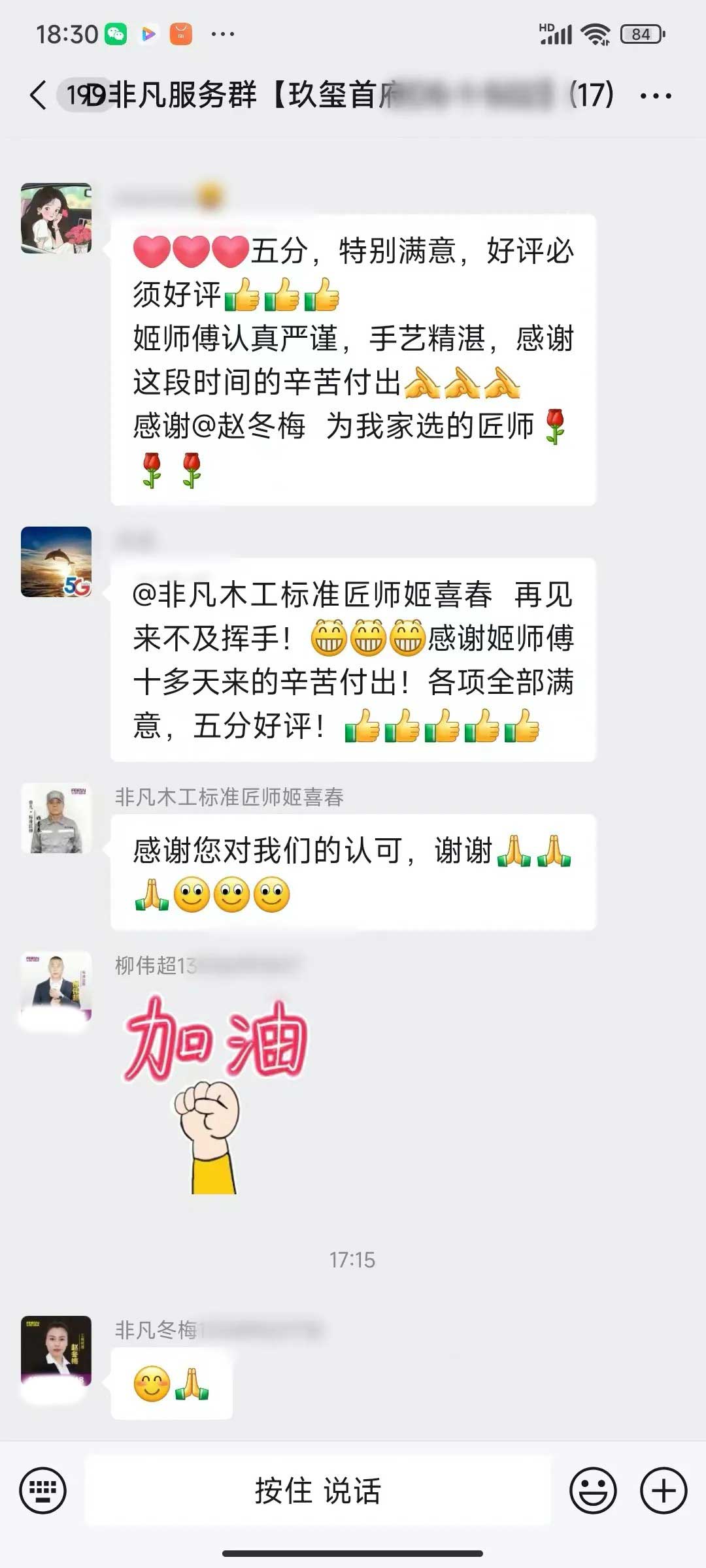Hold the 按住 说话 voice button
The height and width of the screenshot is (1568, 706).
coord(318,1490)
